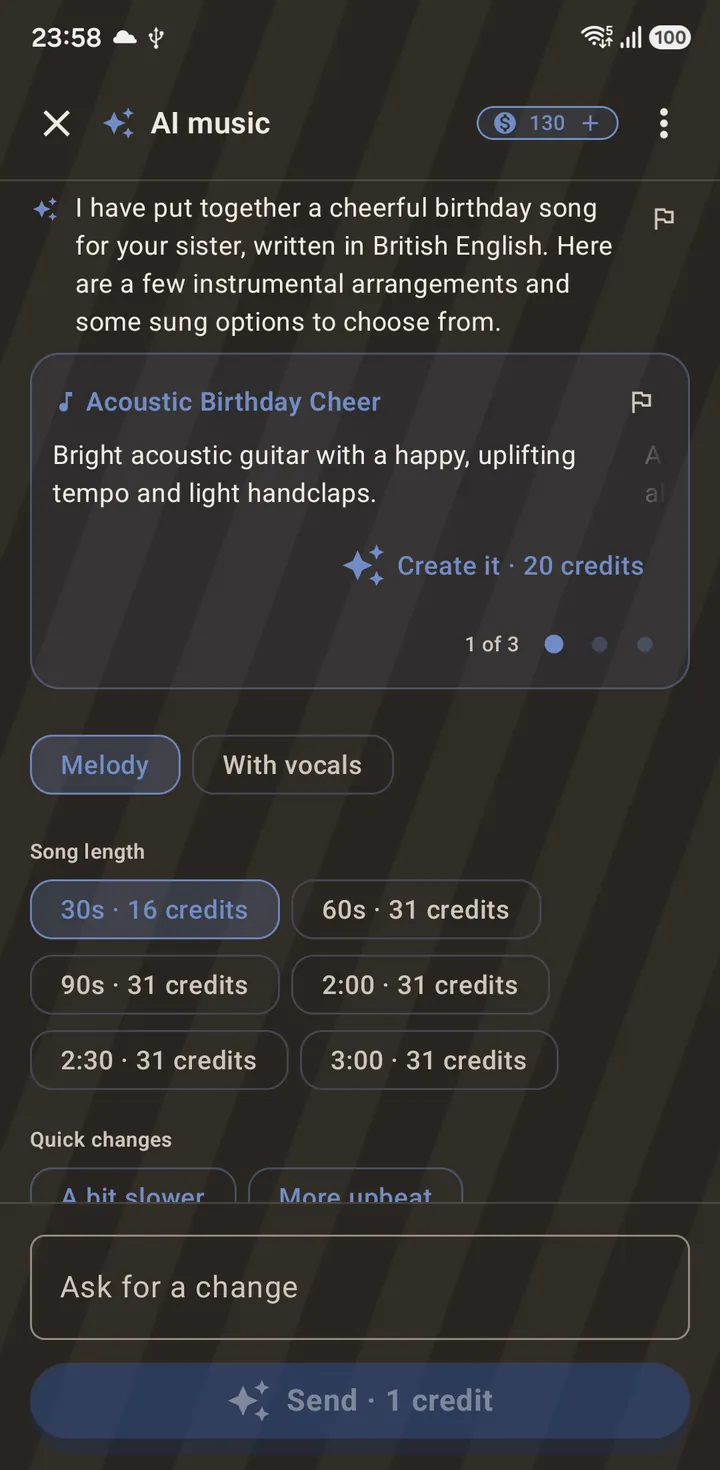Close the AI music screen

(57, 123)
